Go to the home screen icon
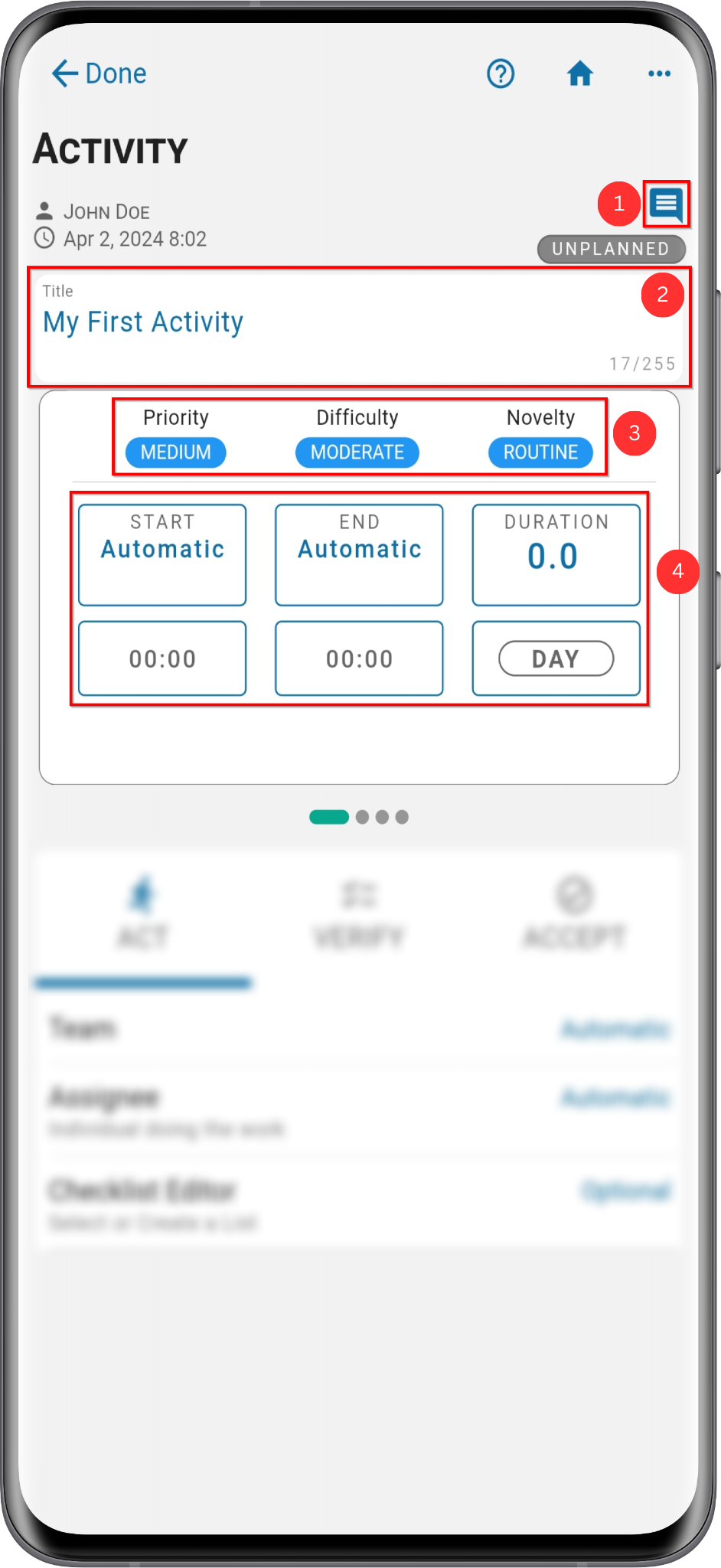The height and width of the screenshot is (1568, 721). (x=580, y=73)
